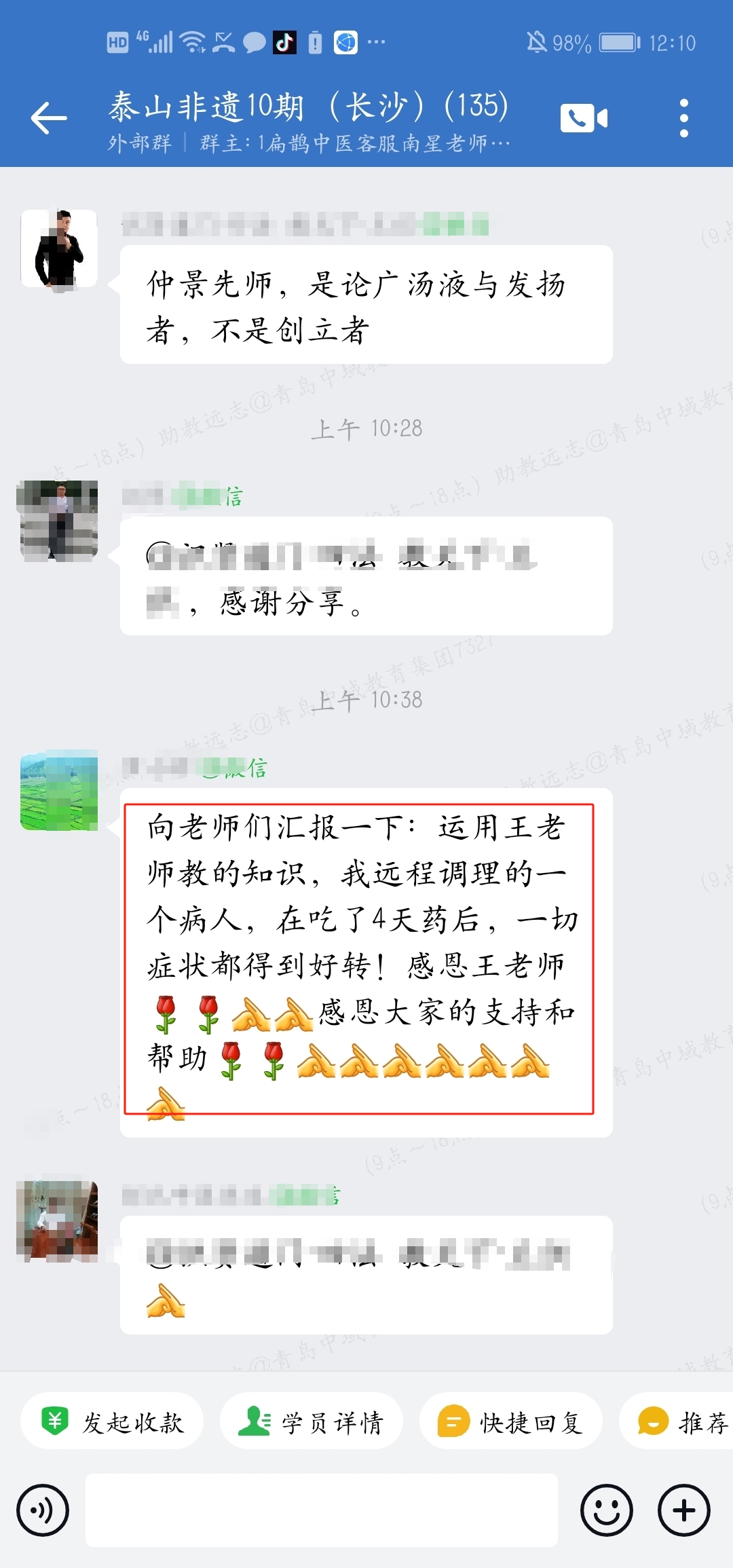This screenshot has height=1568, width=733.
Task: Go back using the top-left arrow
Action: [49, 118]
